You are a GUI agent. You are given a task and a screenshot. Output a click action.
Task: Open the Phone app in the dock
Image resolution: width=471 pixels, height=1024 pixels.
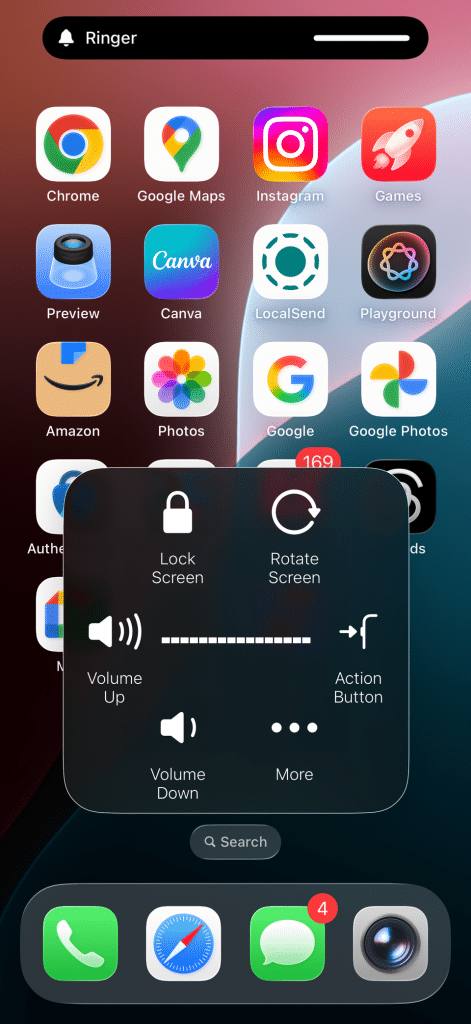coord(80,944)
